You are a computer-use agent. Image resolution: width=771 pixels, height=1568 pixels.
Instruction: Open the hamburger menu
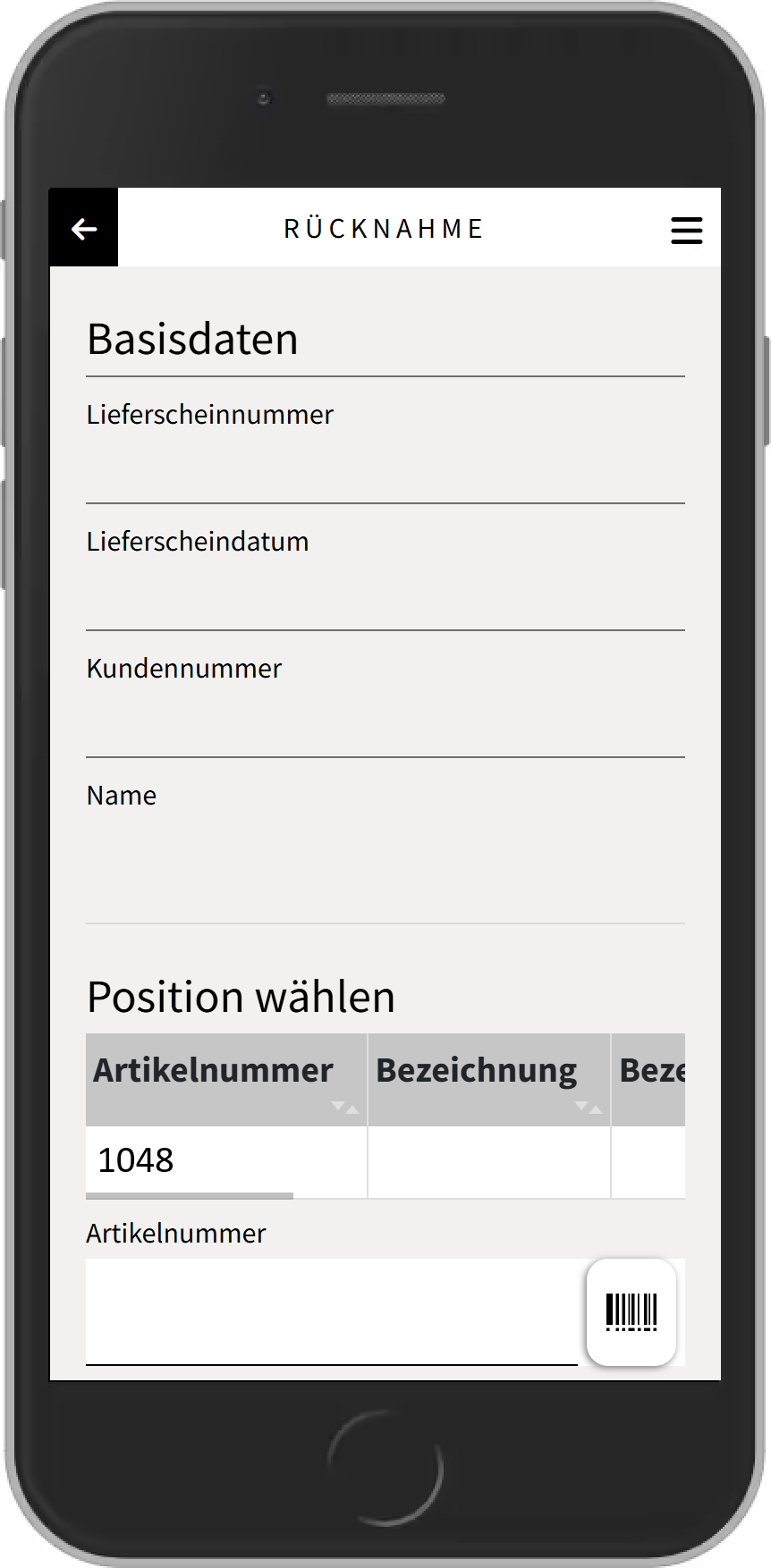(x=686, y=230)
